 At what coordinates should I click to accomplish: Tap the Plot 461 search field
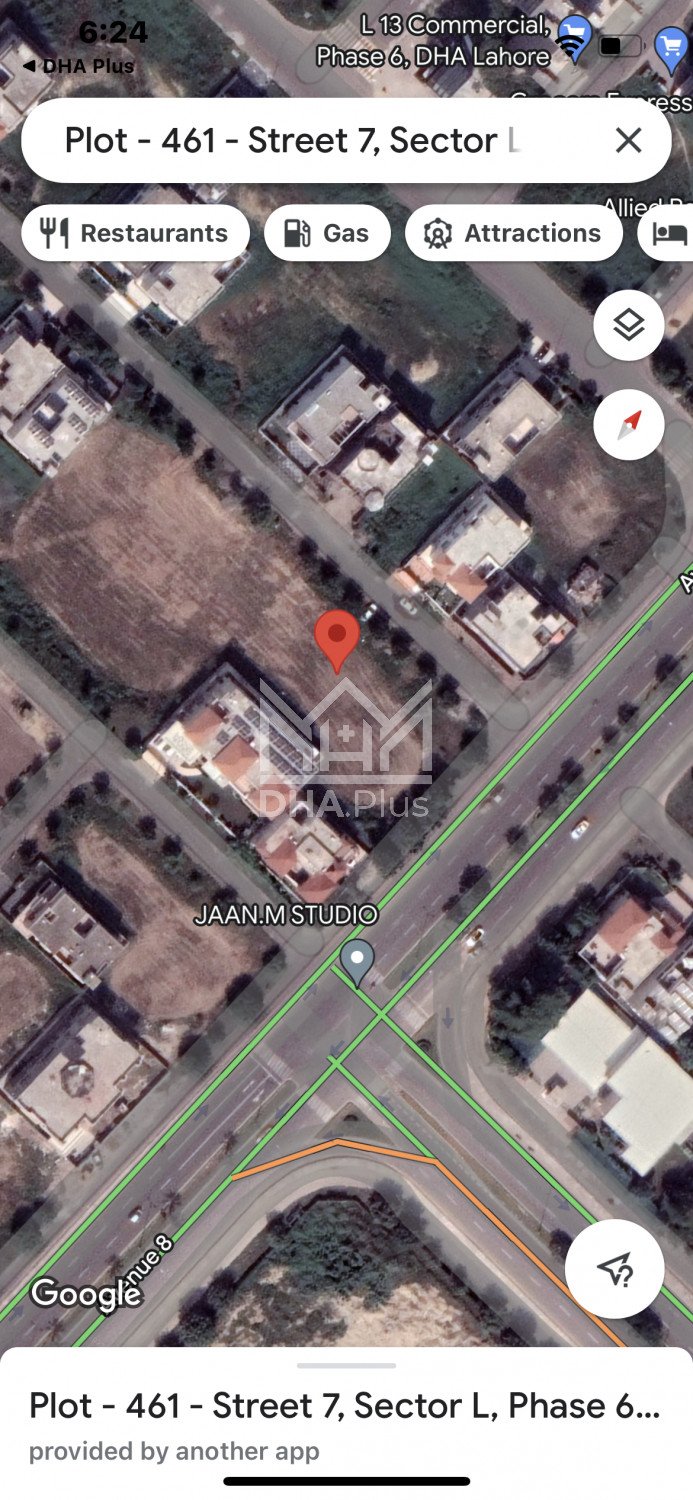click(x=300, y=140)
